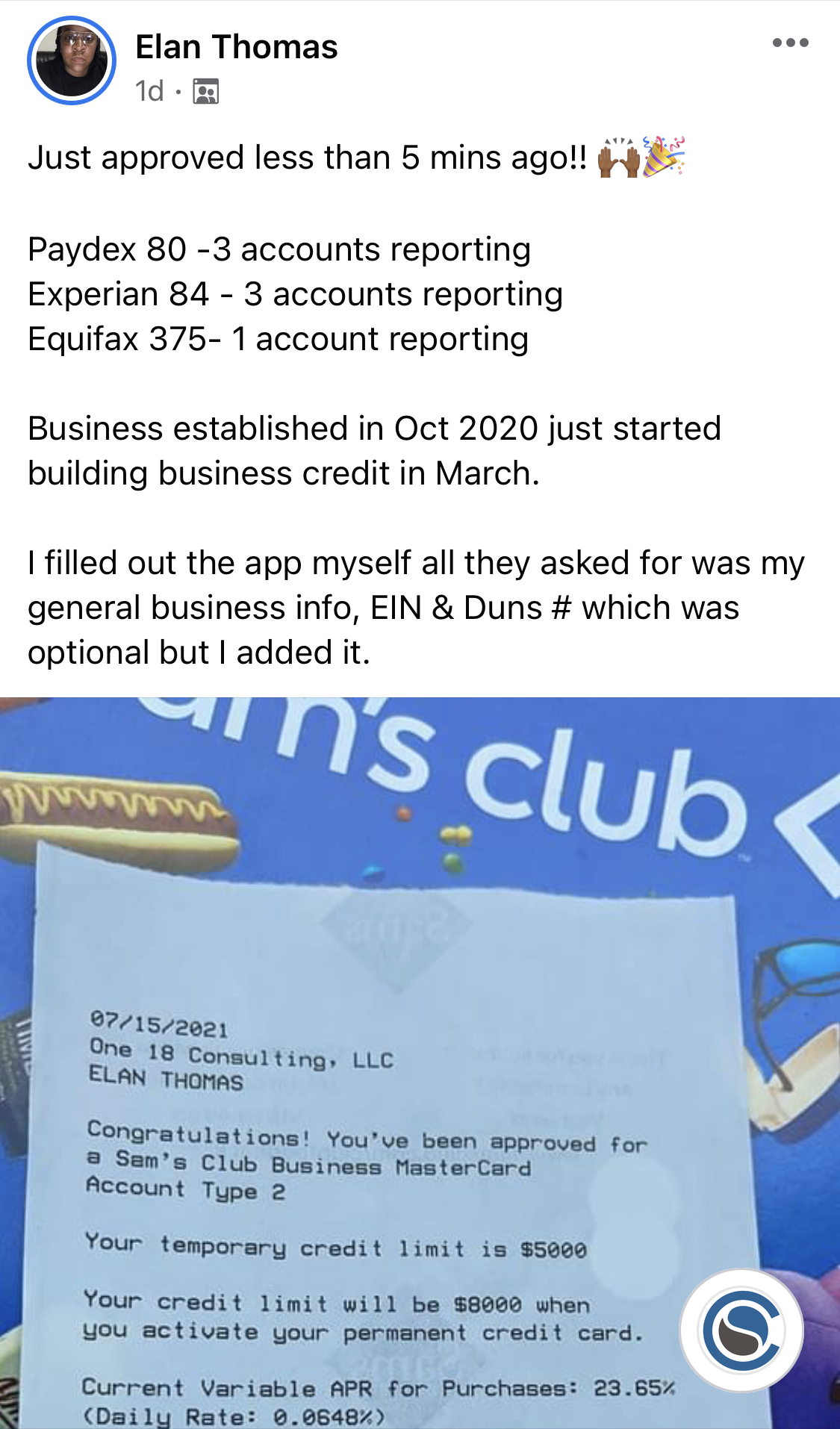Open Elan Thomas's profile picture
This screenshot has width=840, height=1429.
pos(72,60)
